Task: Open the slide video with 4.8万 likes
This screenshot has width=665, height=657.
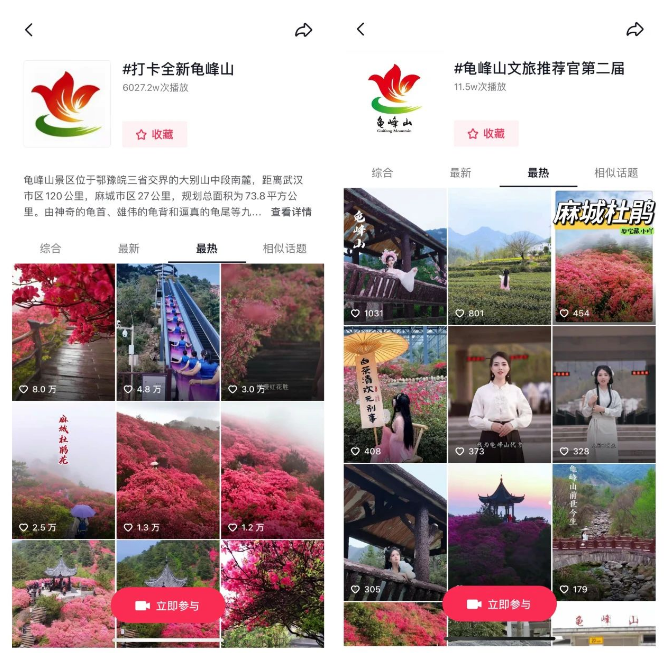Action: click(168, 332)
